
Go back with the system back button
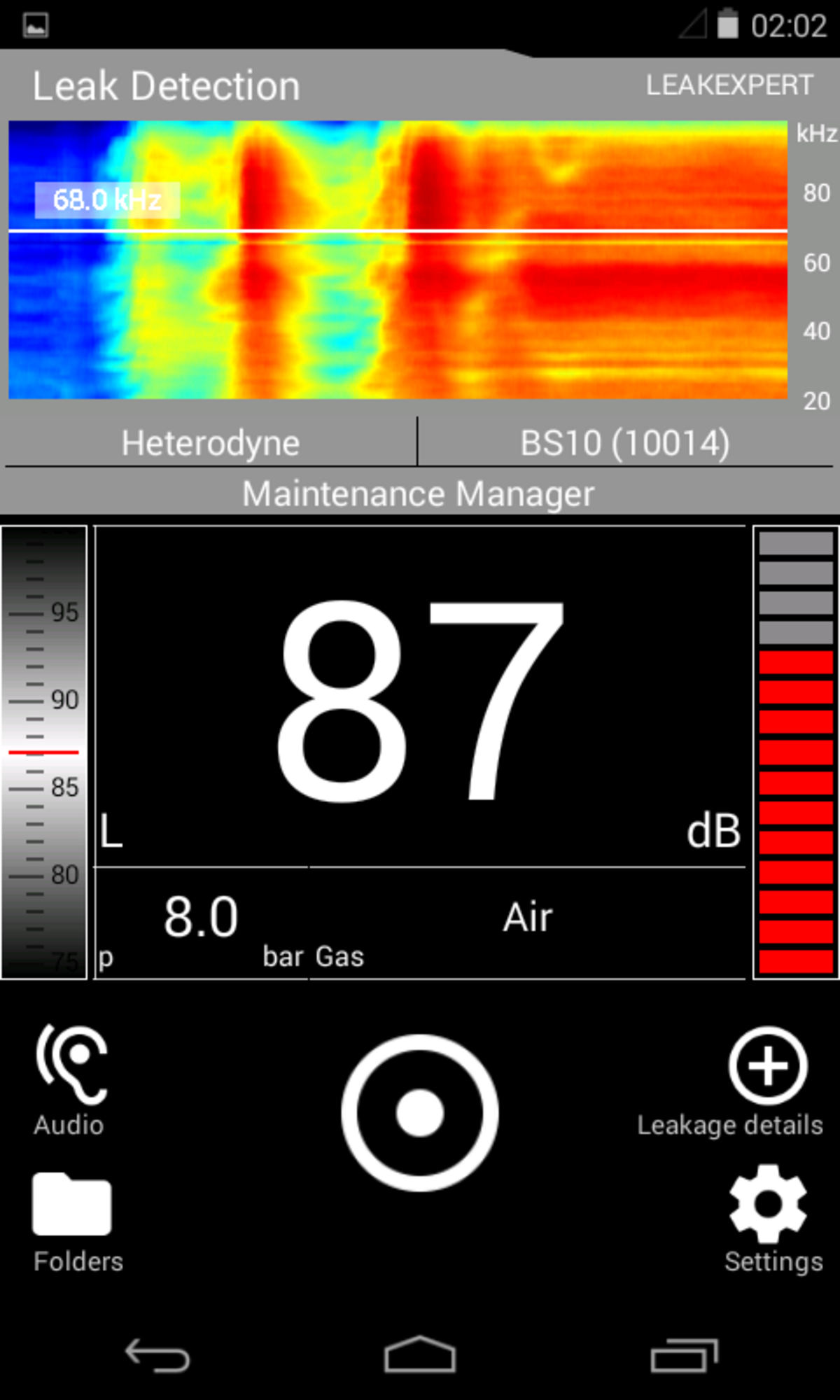click(157, 1356)
